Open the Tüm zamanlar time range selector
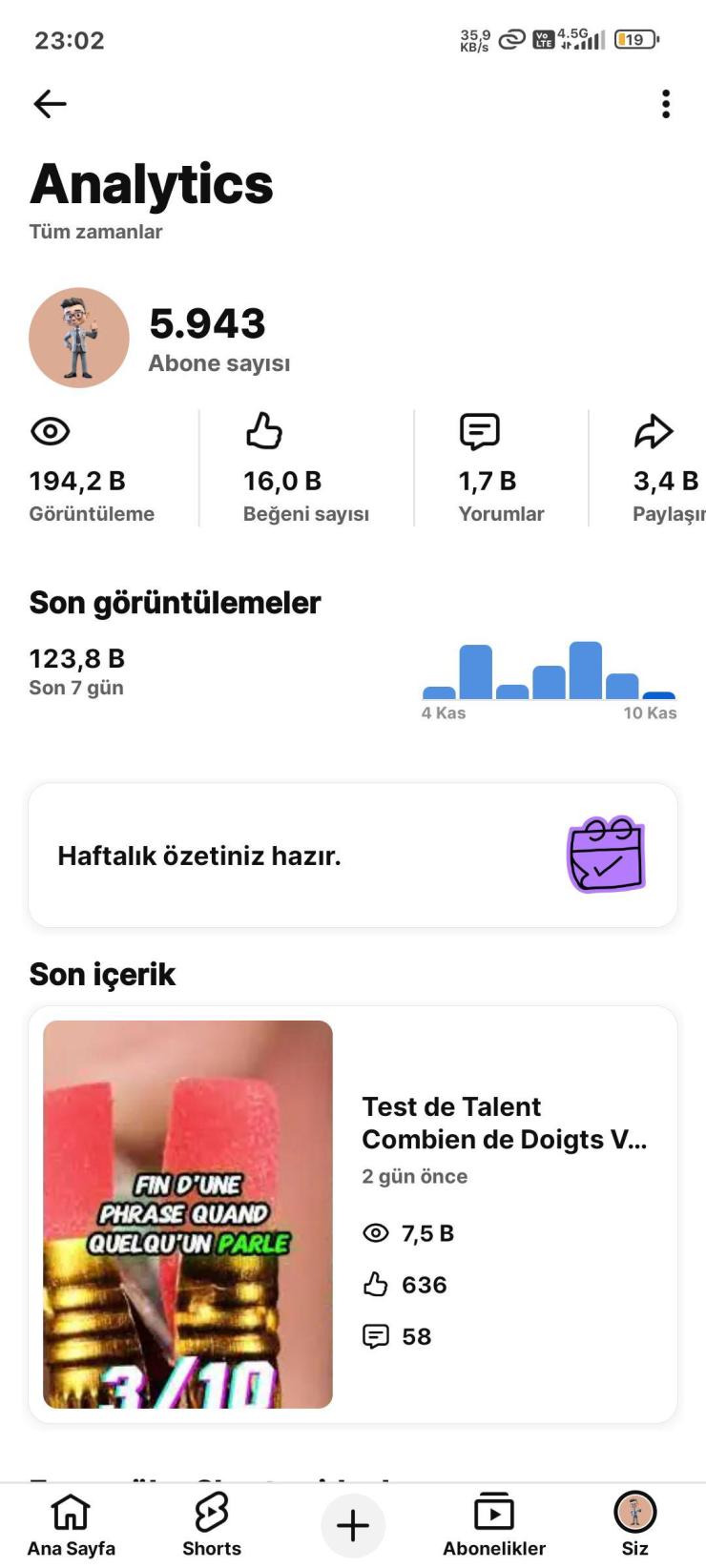This screenshot has width=706, height=1568. [x=96, y=231]
